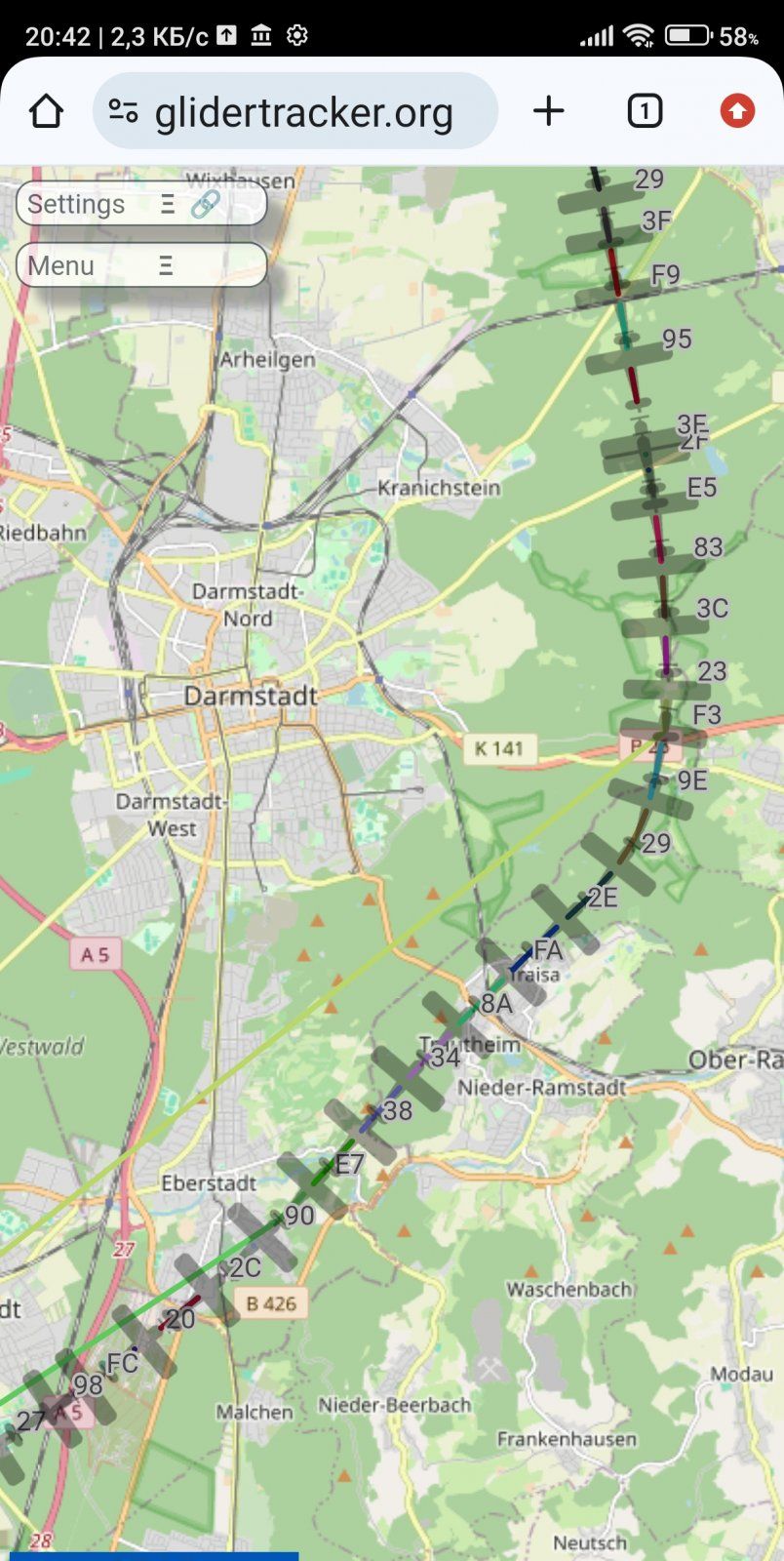This screenshot has height=1561, width=784.
Task: Open site info icon in address bar
Action: point(123,111)
